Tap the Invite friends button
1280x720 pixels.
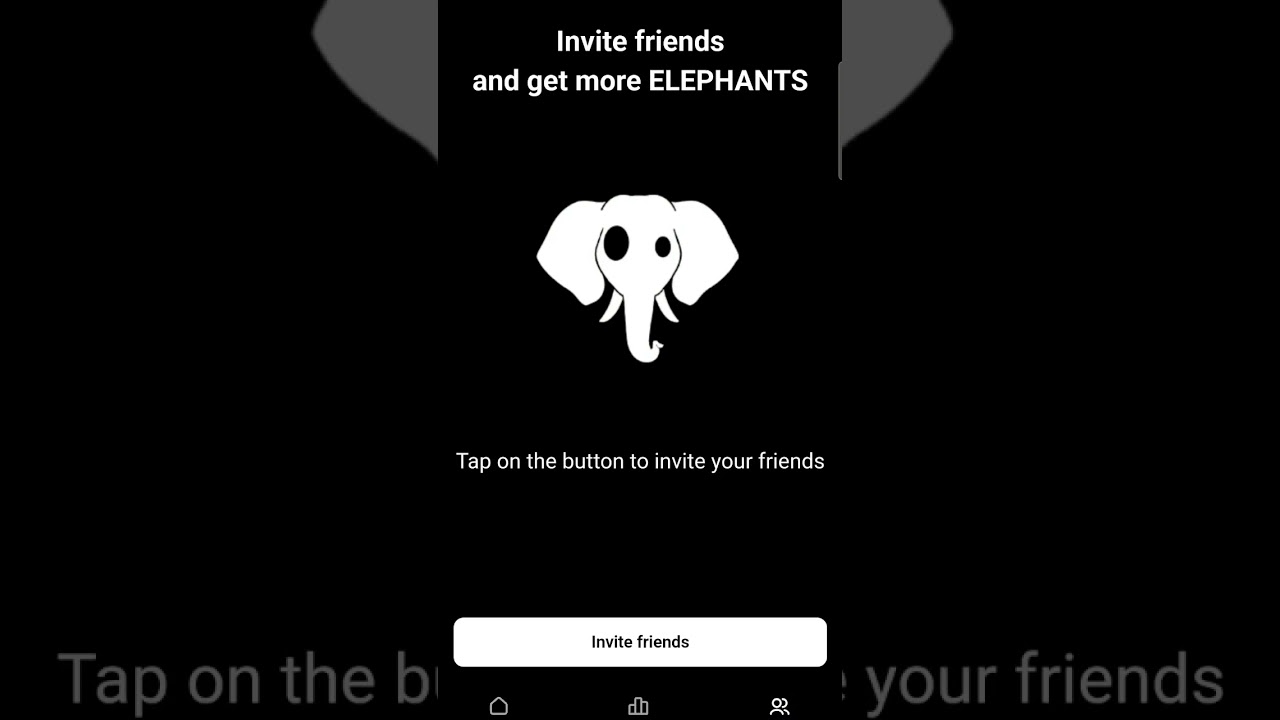click(x=640, y=642)
